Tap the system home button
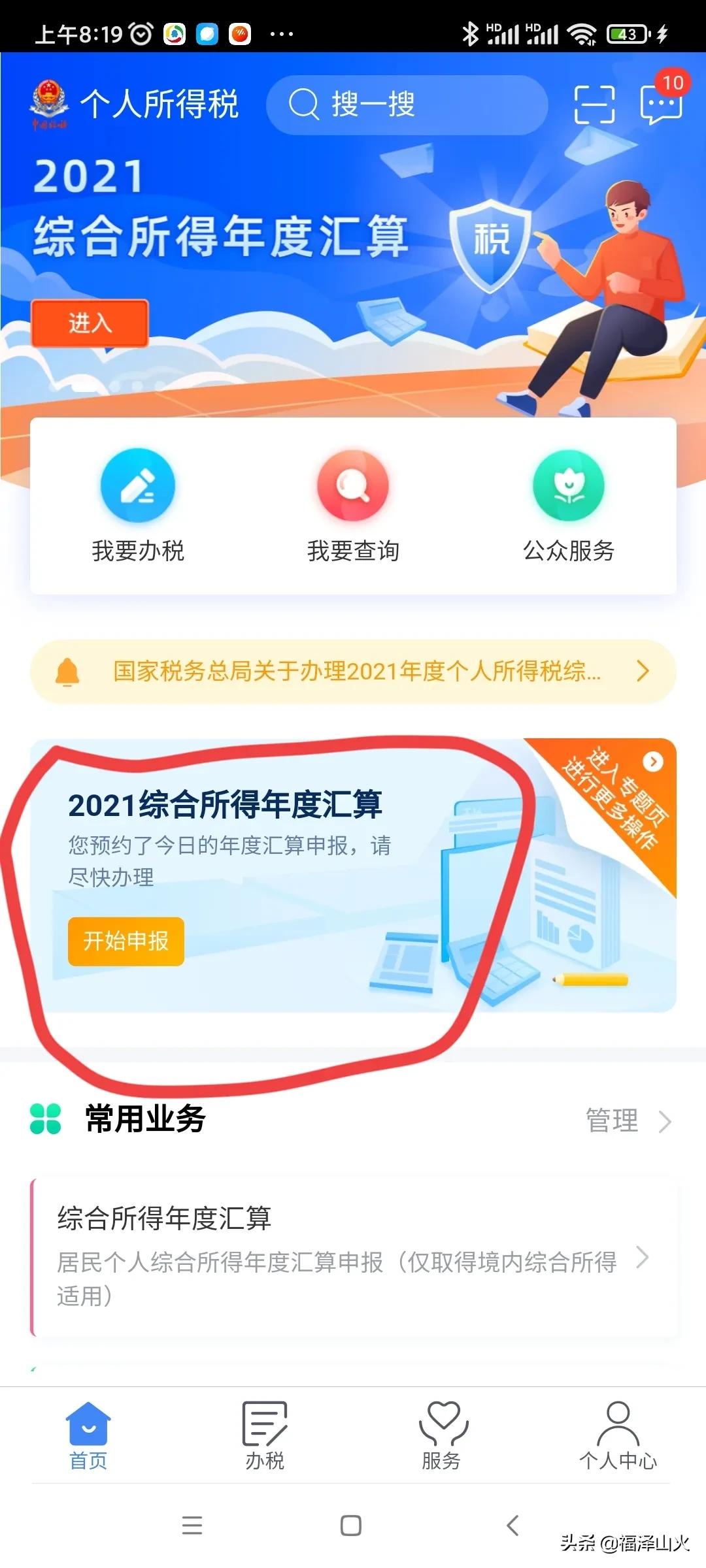 coord(351,1526)
